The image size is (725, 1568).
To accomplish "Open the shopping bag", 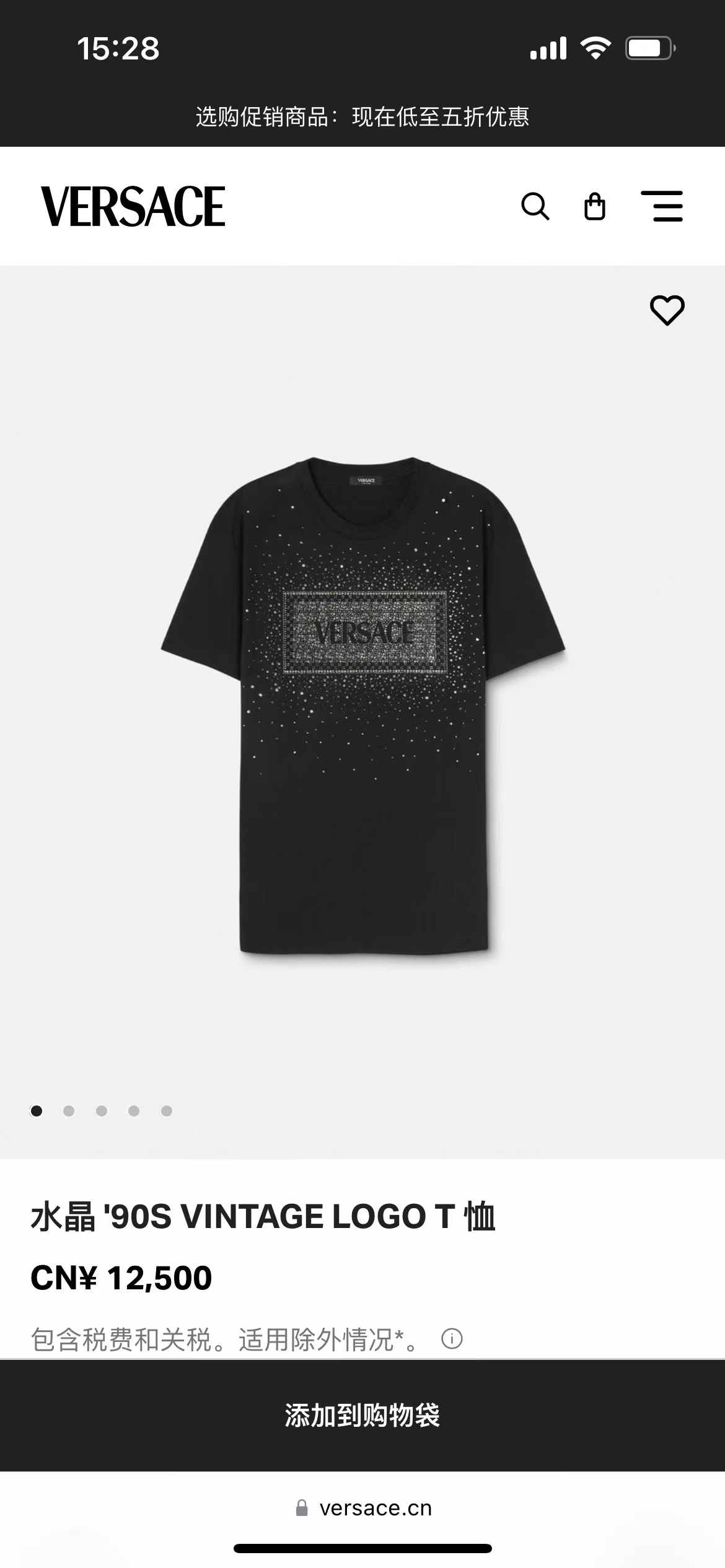I will (x=595, y=206).
